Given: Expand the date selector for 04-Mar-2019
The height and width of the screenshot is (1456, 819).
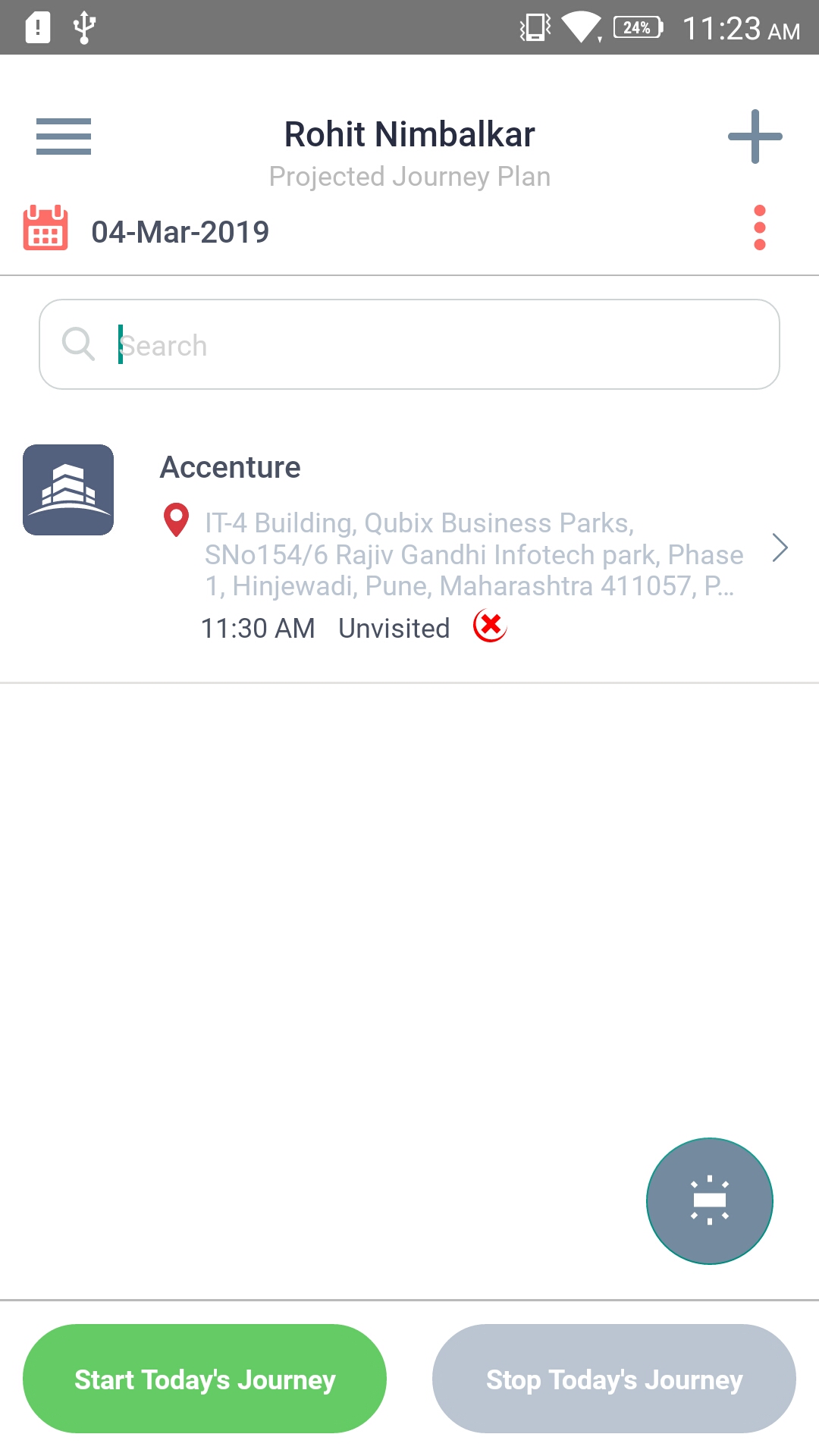Looking at the screenshot, I should (180, 231).
